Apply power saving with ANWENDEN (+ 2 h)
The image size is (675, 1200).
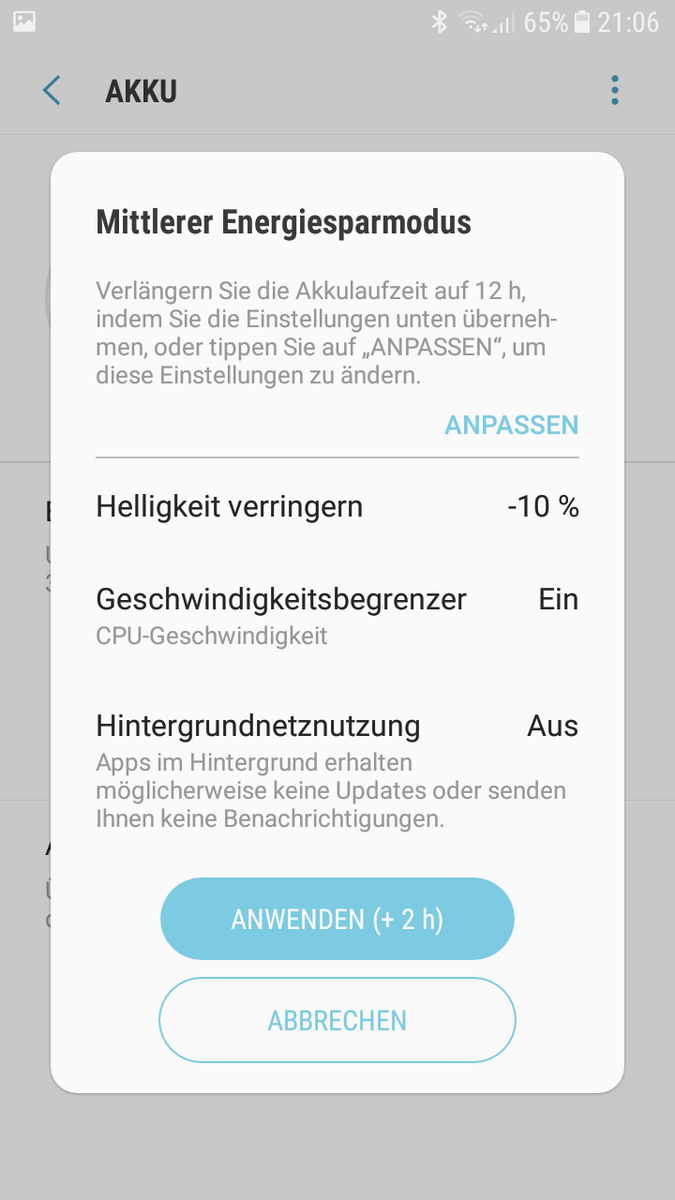(337, 919)
